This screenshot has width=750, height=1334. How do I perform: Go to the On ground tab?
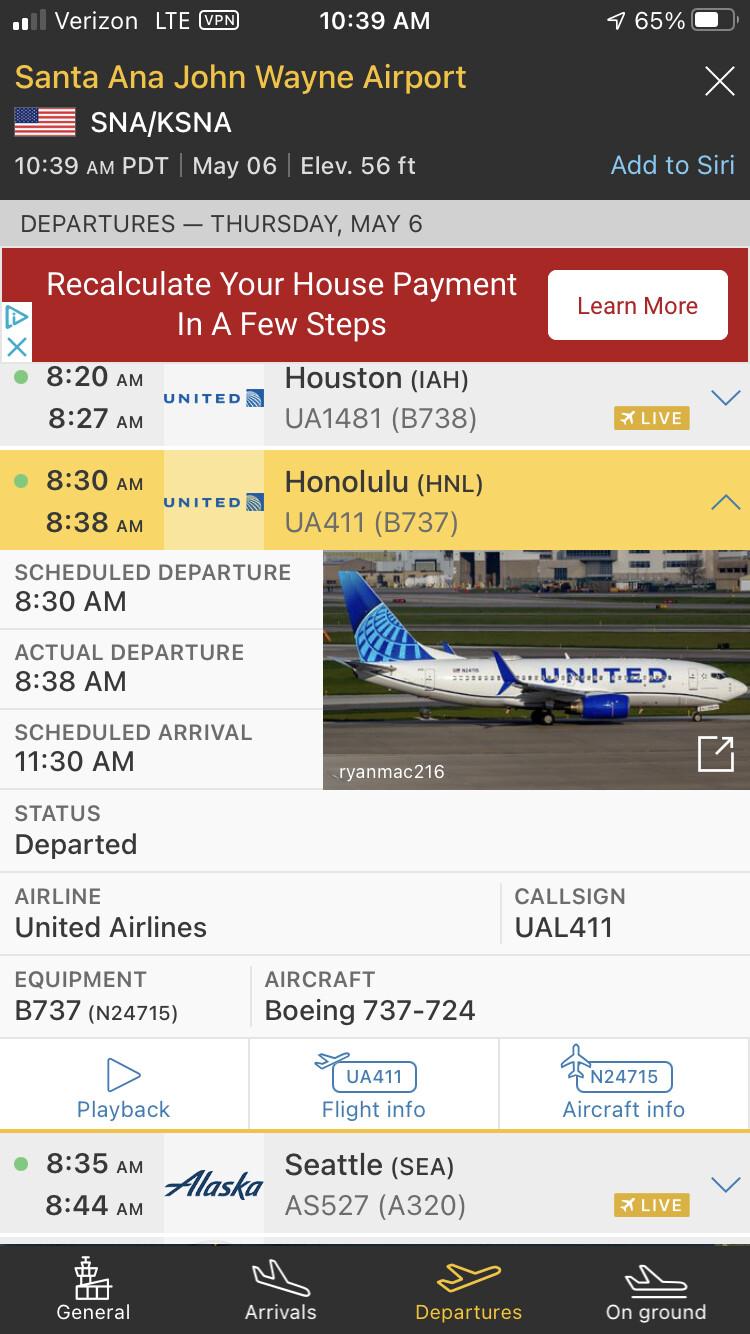click(x=656, y=1290)
